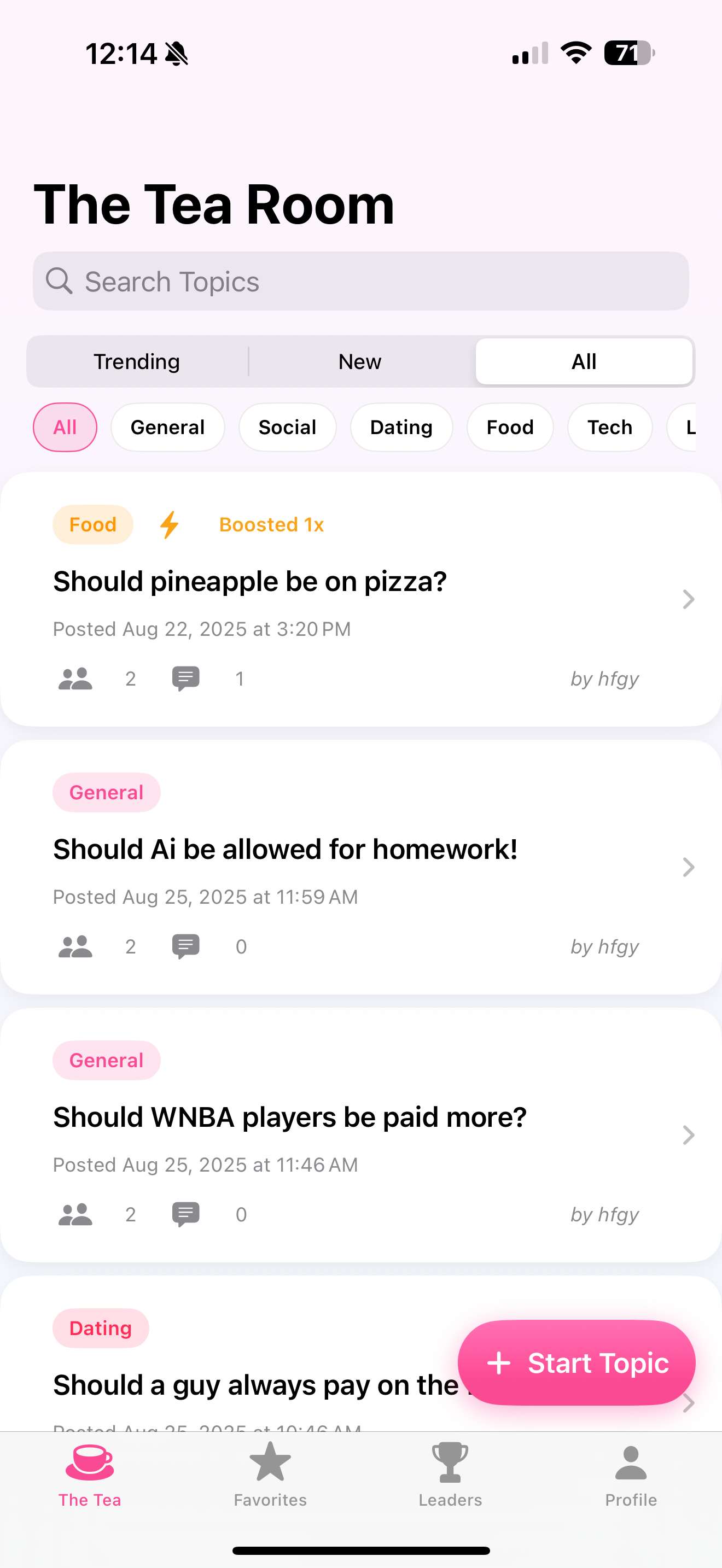
Task: Filter topics by Tech chip
Action: click(x=610, y=428)
